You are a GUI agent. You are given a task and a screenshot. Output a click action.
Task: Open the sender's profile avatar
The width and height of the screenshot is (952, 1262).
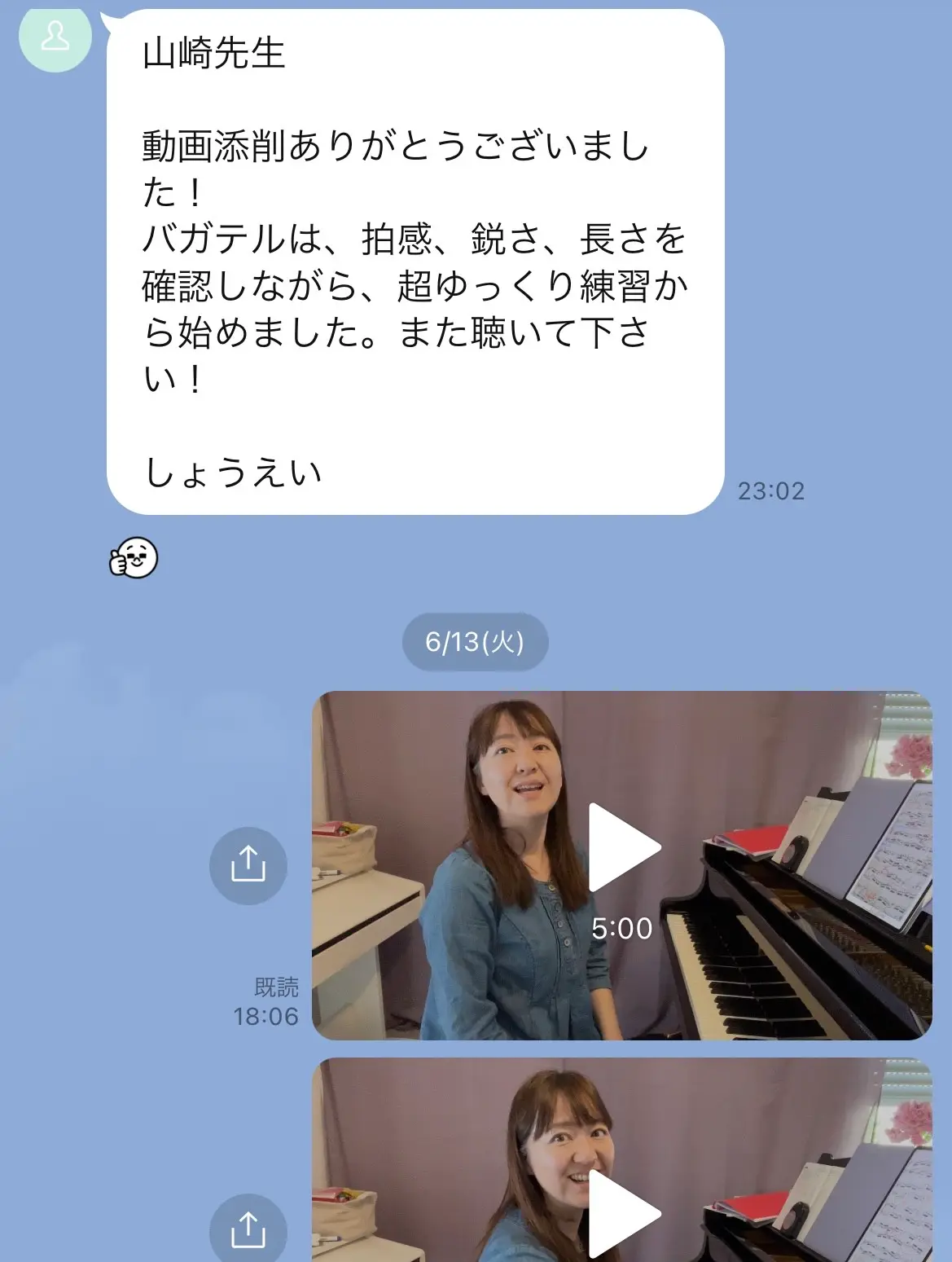tap(55, 37)
